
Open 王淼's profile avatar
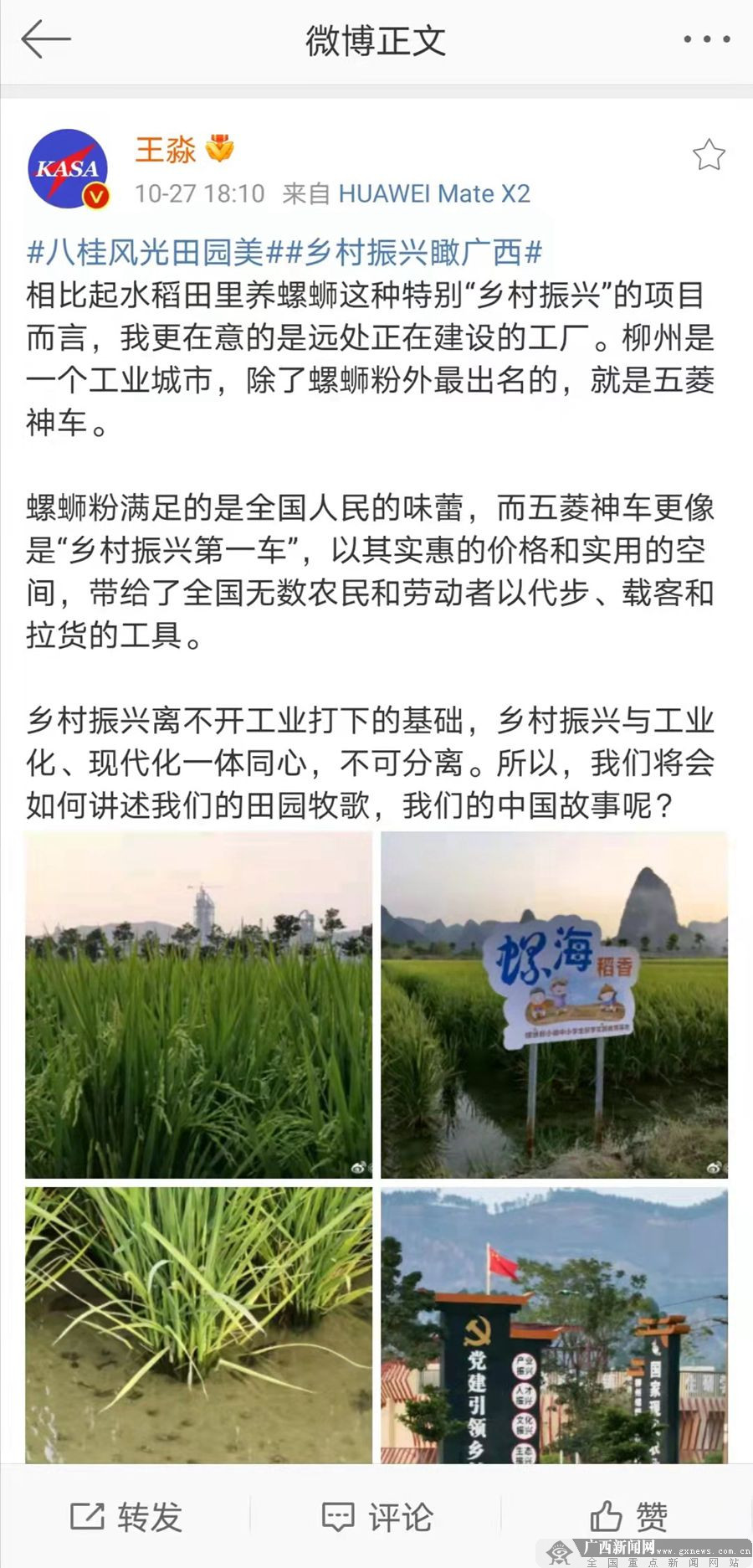point(69,169)
